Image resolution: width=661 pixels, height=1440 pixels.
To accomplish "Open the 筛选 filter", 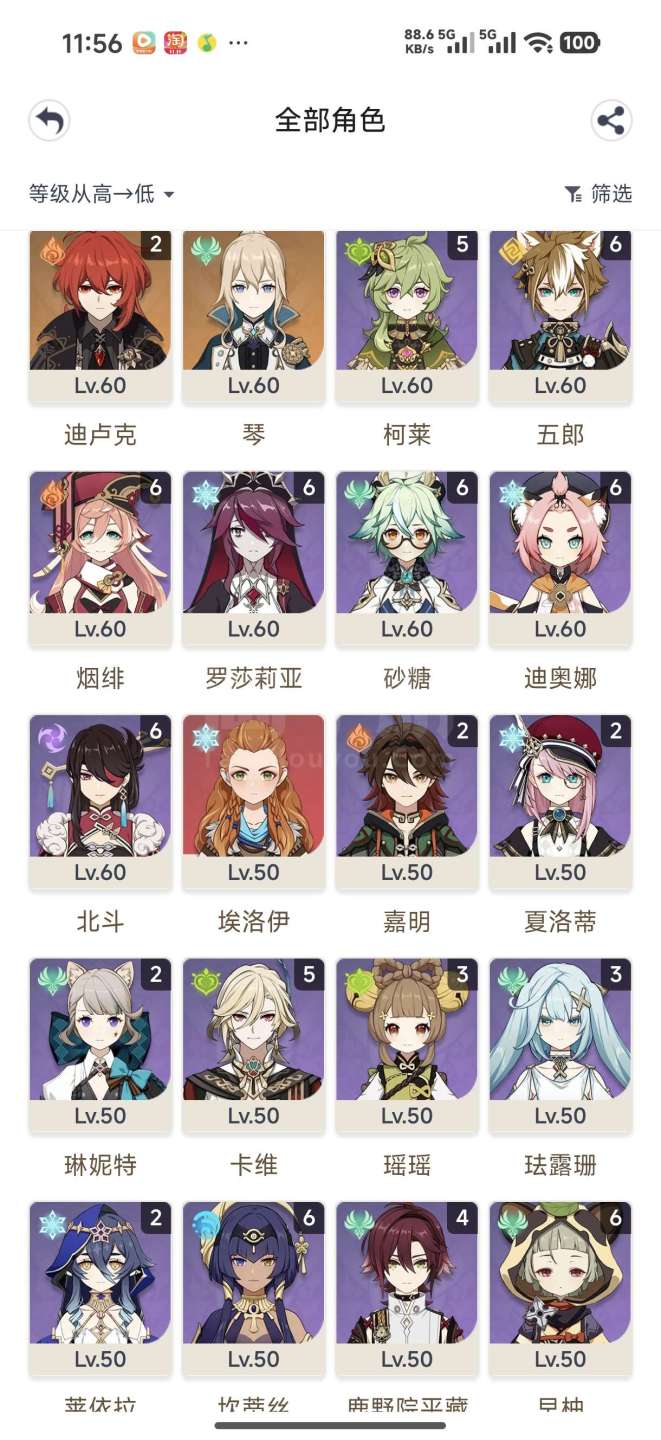I will point(598,194).
